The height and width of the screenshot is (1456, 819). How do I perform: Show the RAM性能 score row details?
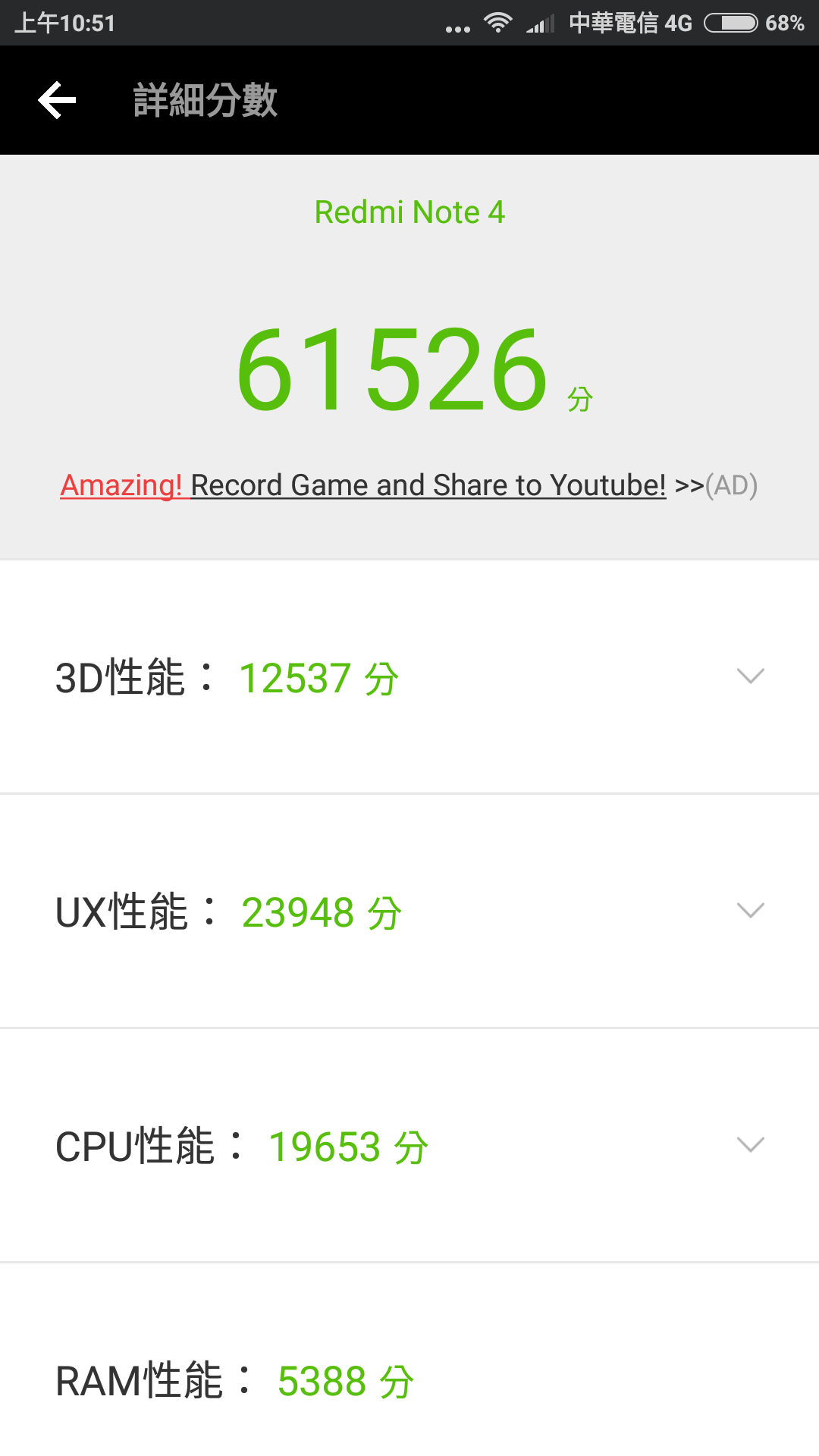coord(409,1380)
